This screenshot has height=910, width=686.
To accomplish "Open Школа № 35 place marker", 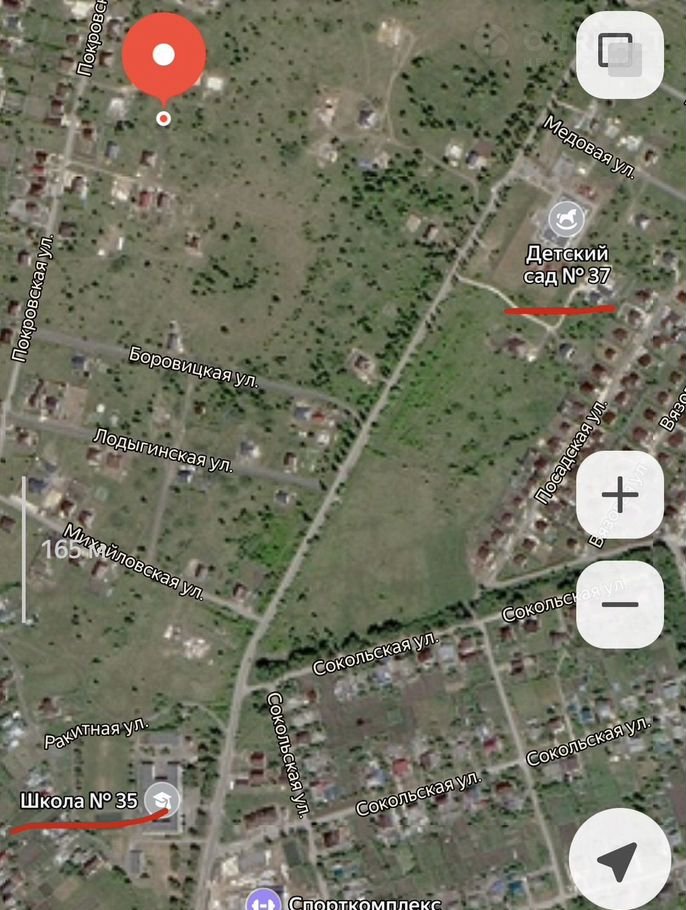I will point(160,799).
